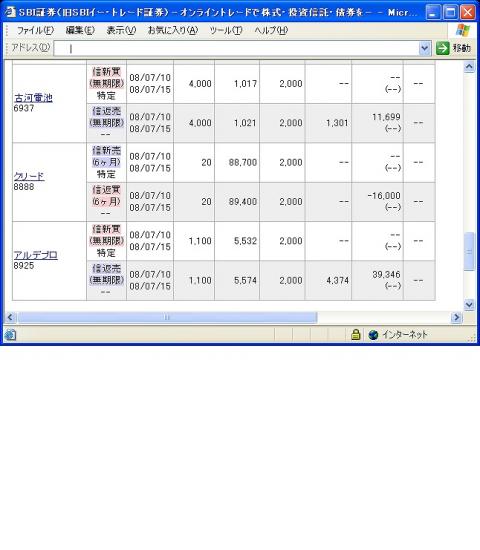Open the ヘルプ menu
Viewport: 480px width, 550px height.
point(271,31)
